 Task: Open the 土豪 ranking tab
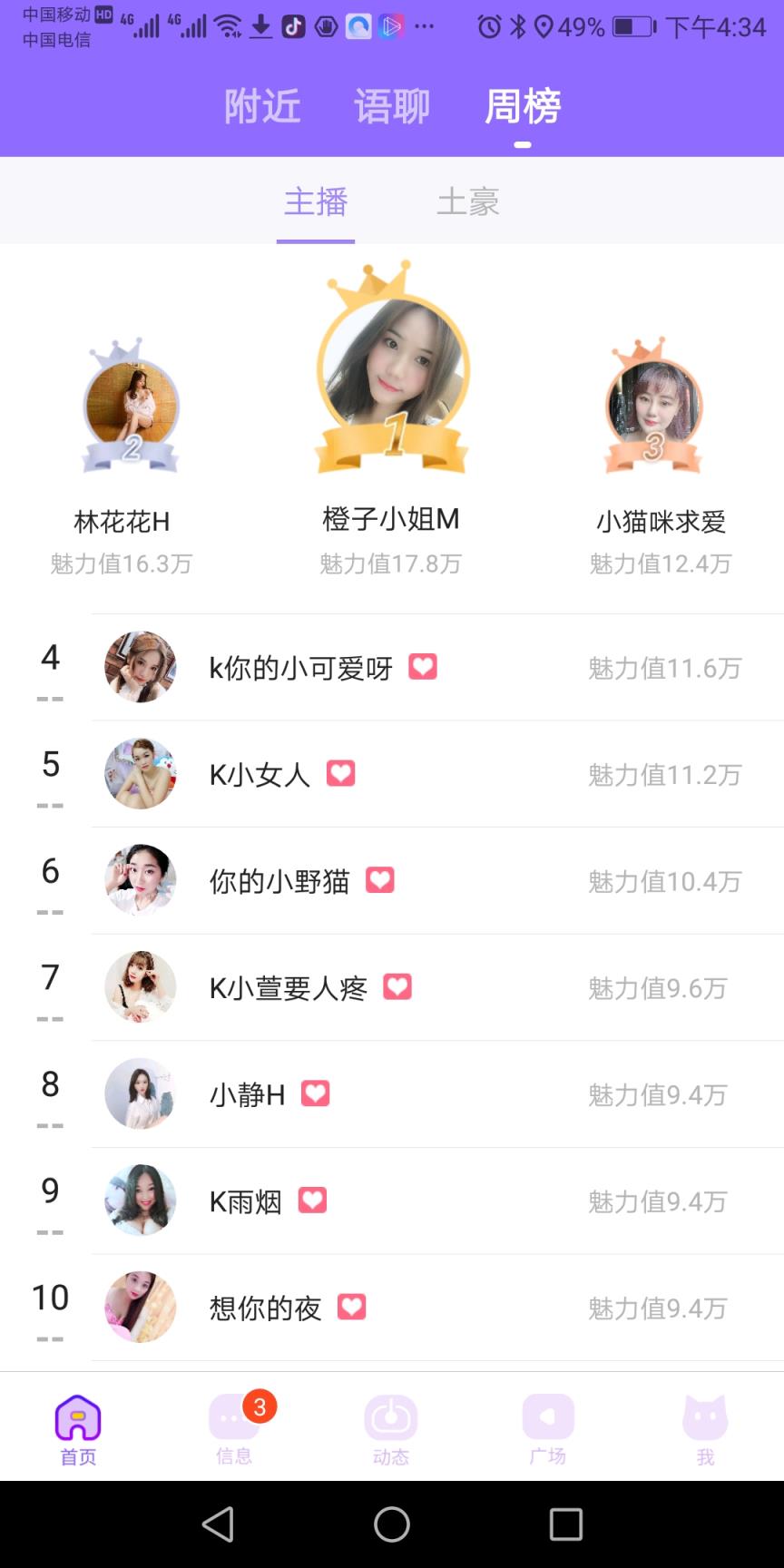tap(468, 202)
